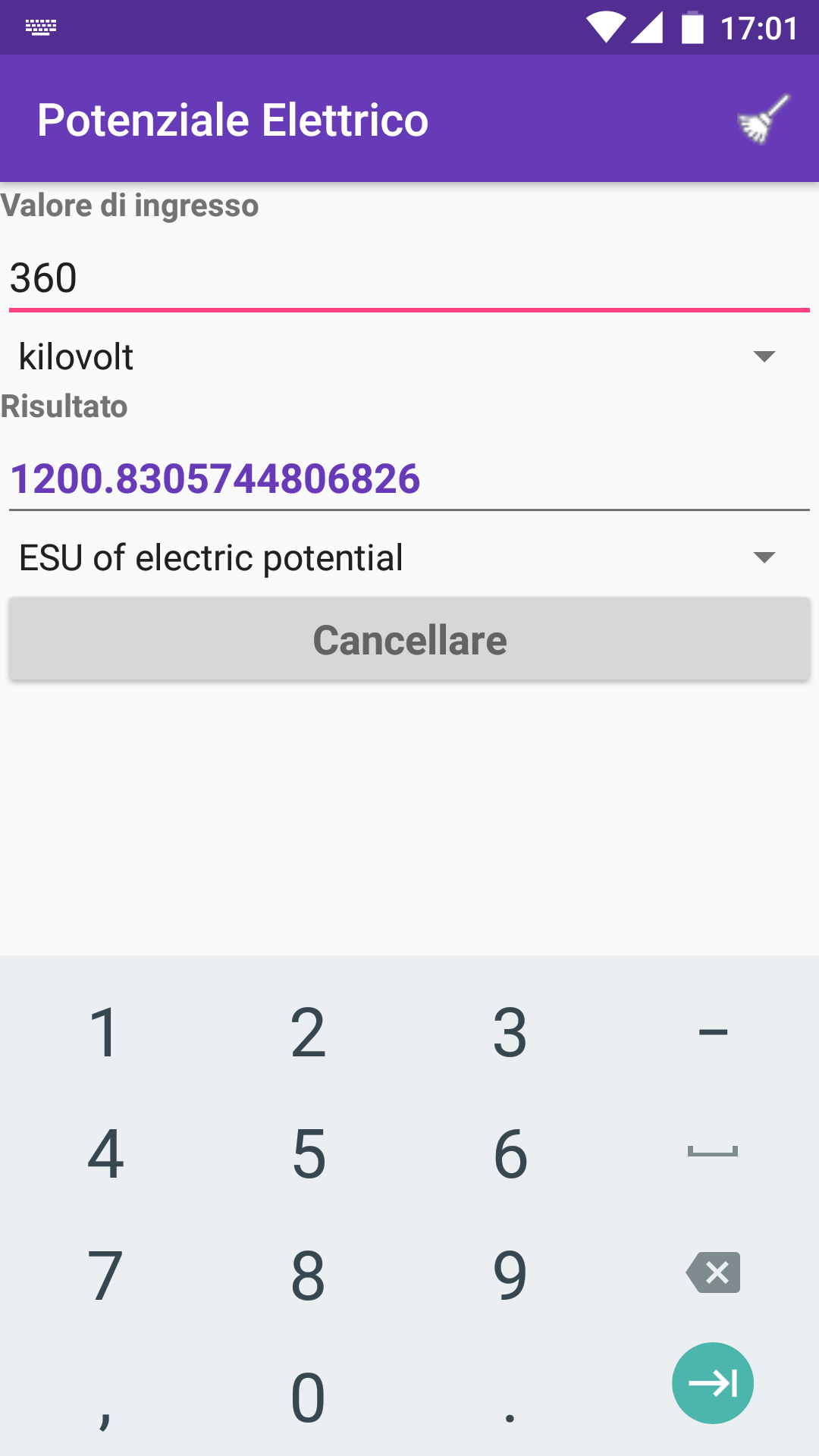Viewport: 819px width, 1456px height.
Task: Tap the minus sign key
Action: (x=713, y=1032)
